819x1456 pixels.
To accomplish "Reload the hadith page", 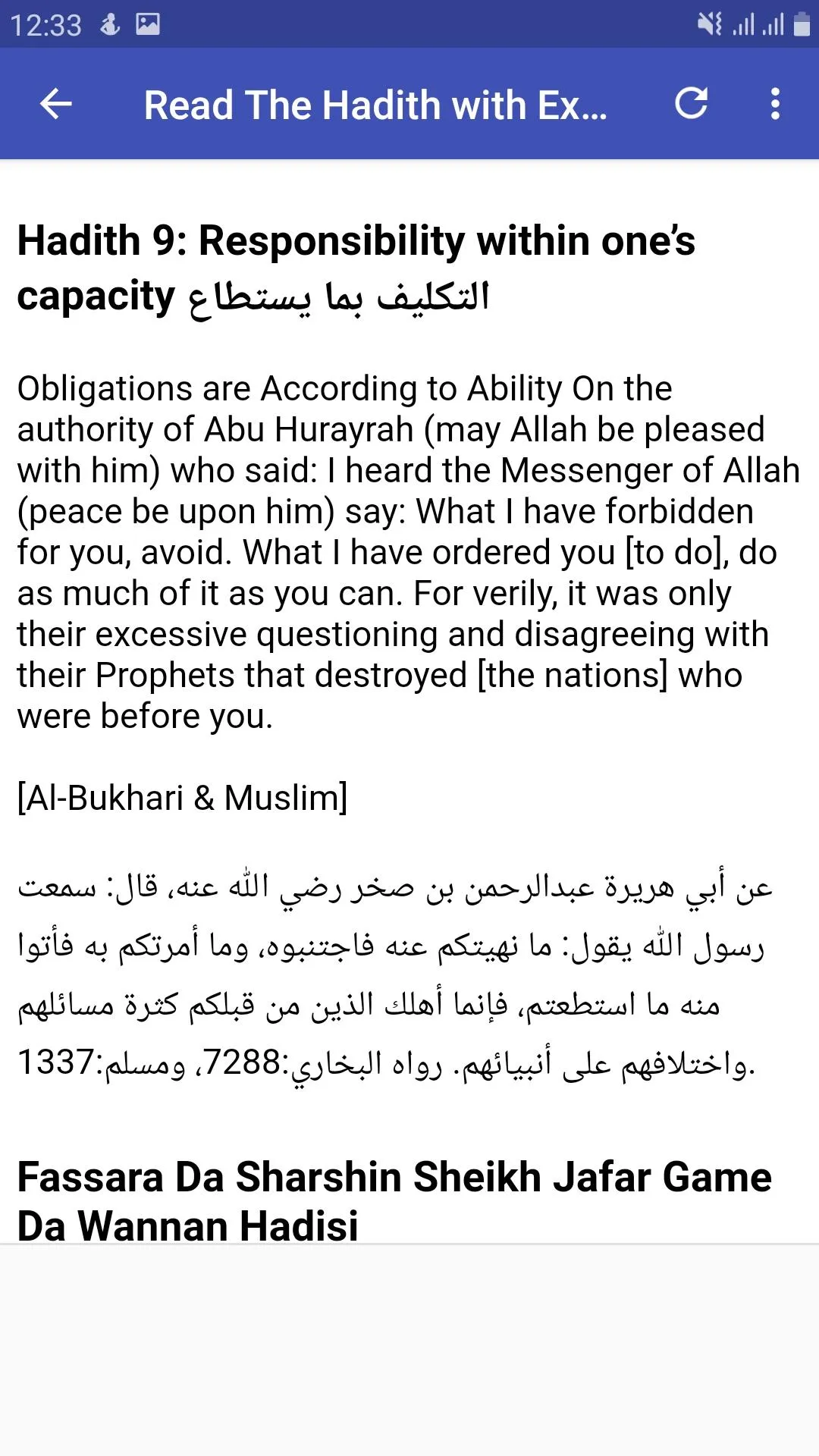I will (x=691, y=104).
